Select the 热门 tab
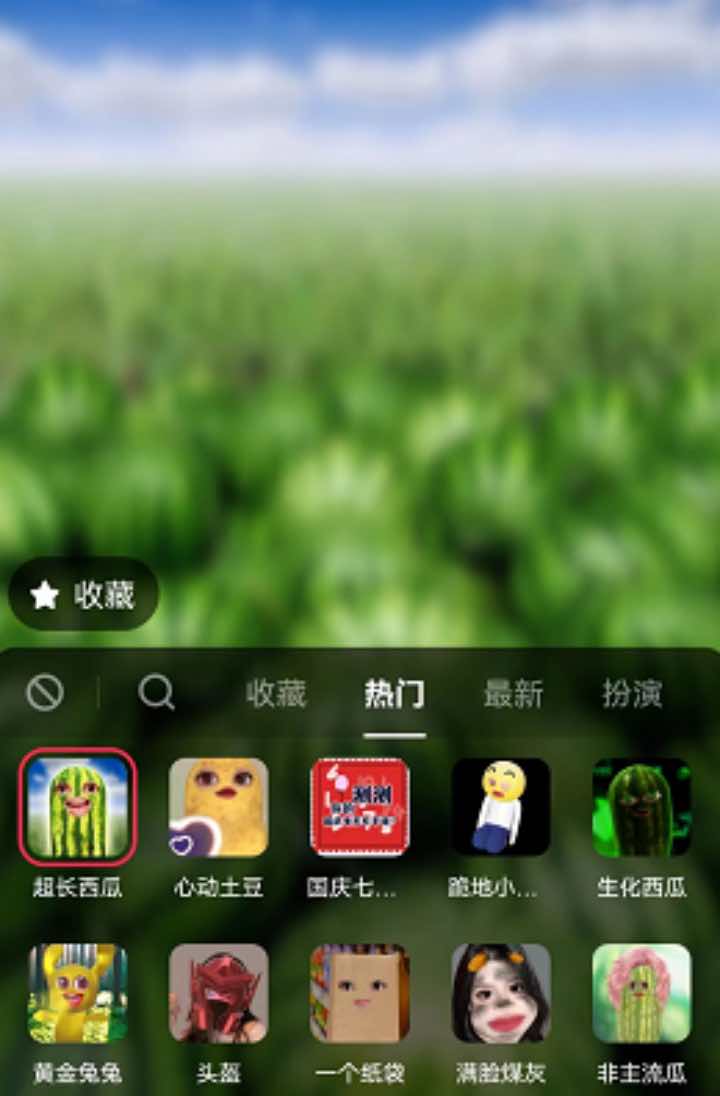The image size is (720, 1096). coord(394,693)
